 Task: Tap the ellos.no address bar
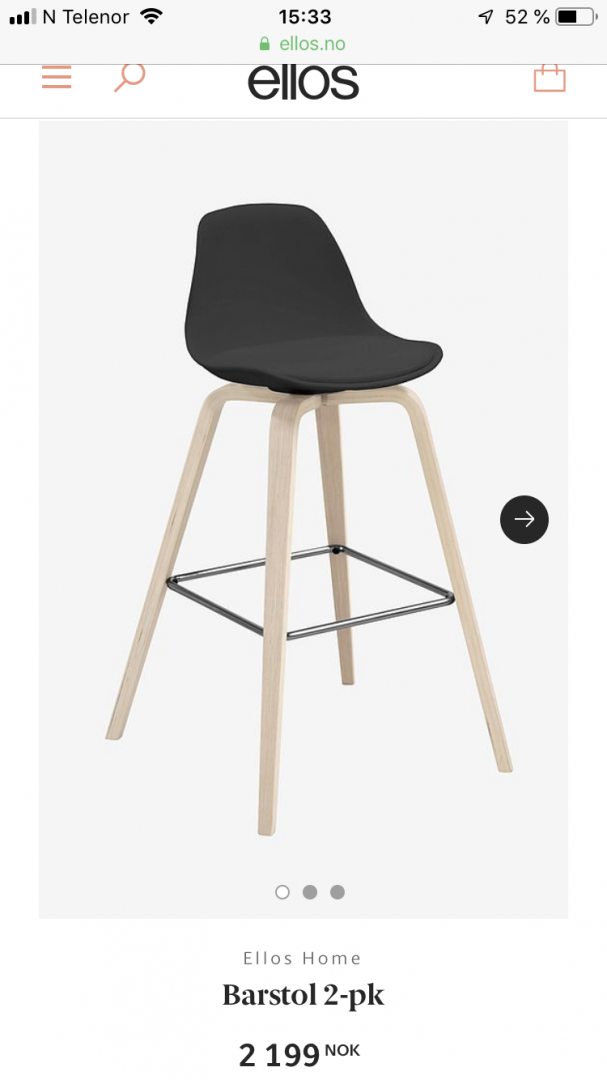[303, 44]
